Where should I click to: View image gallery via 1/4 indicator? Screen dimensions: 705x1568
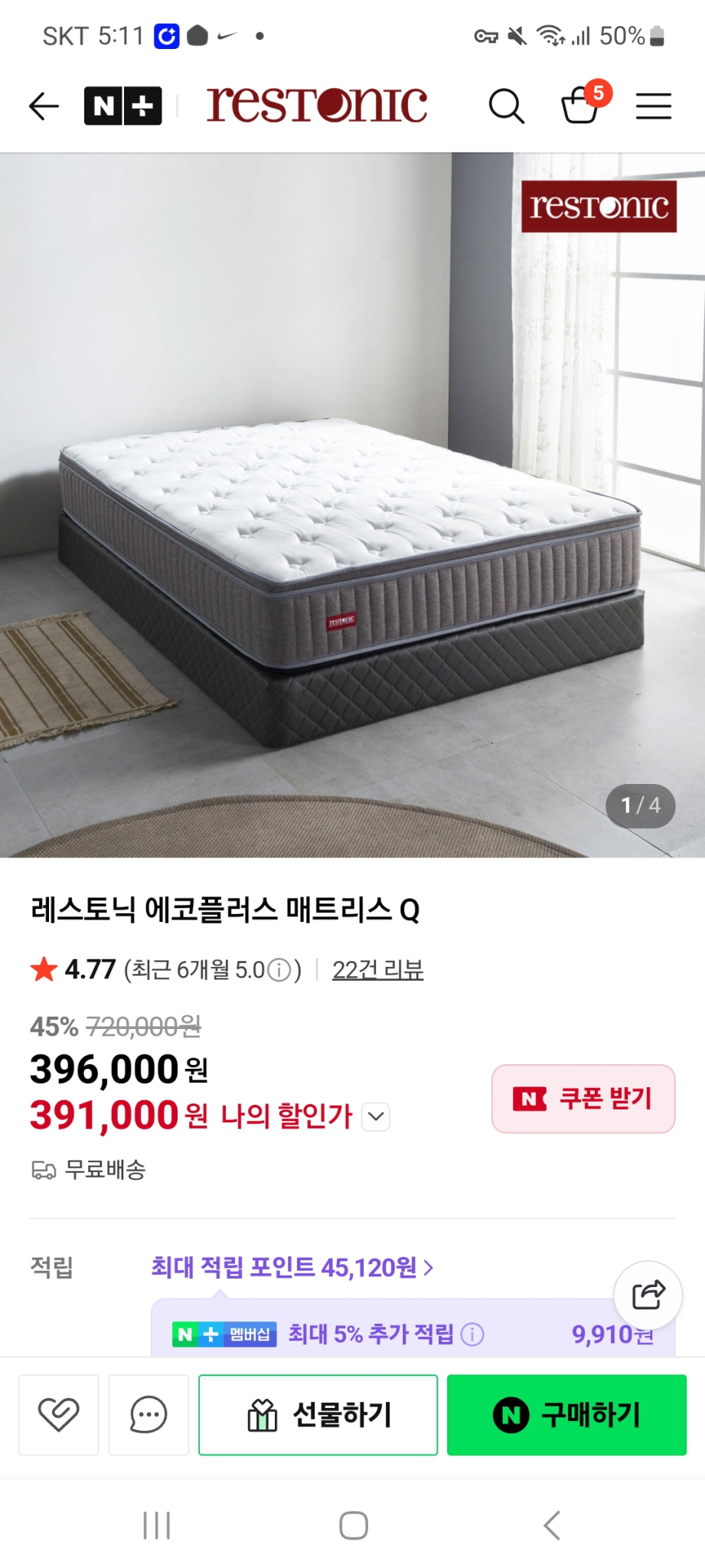pos(640,805)
